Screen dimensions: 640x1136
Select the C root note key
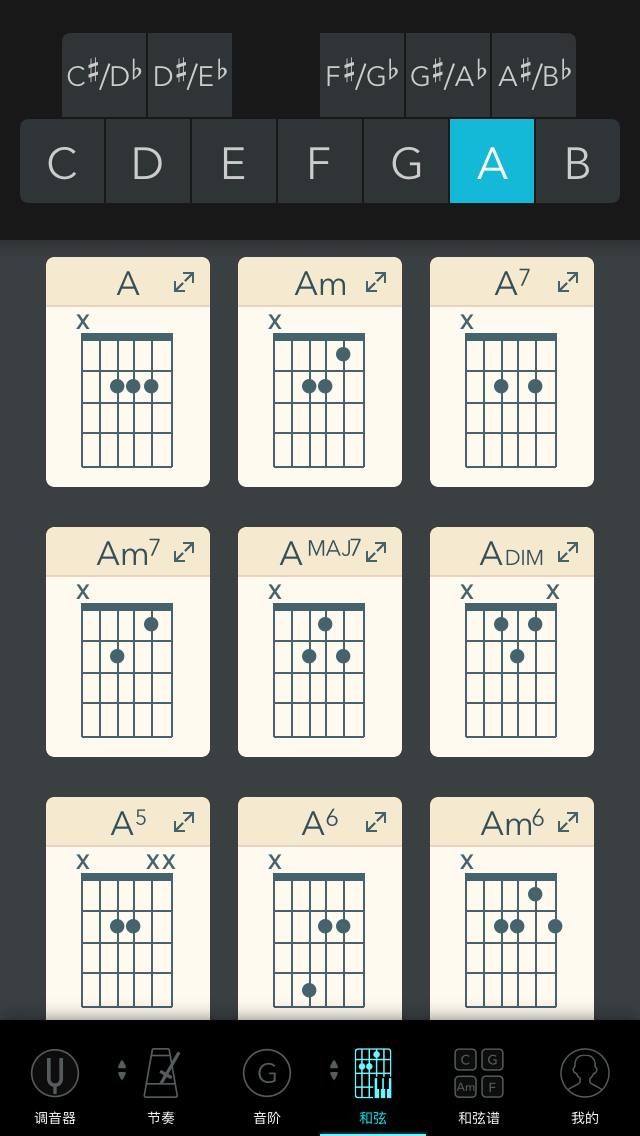(62, 162)
